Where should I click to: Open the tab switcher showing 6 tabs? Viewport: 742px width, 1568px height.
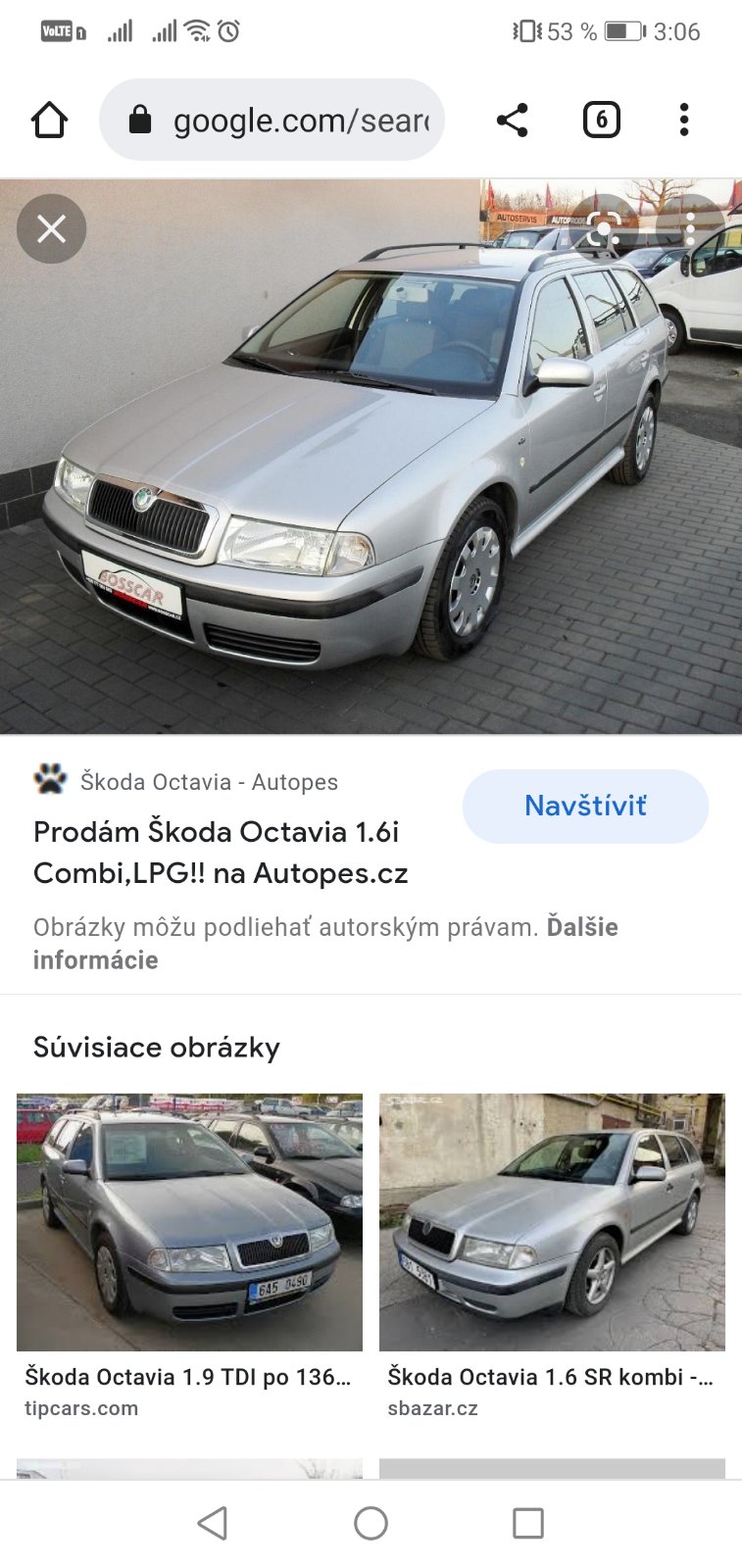(601, 121)
